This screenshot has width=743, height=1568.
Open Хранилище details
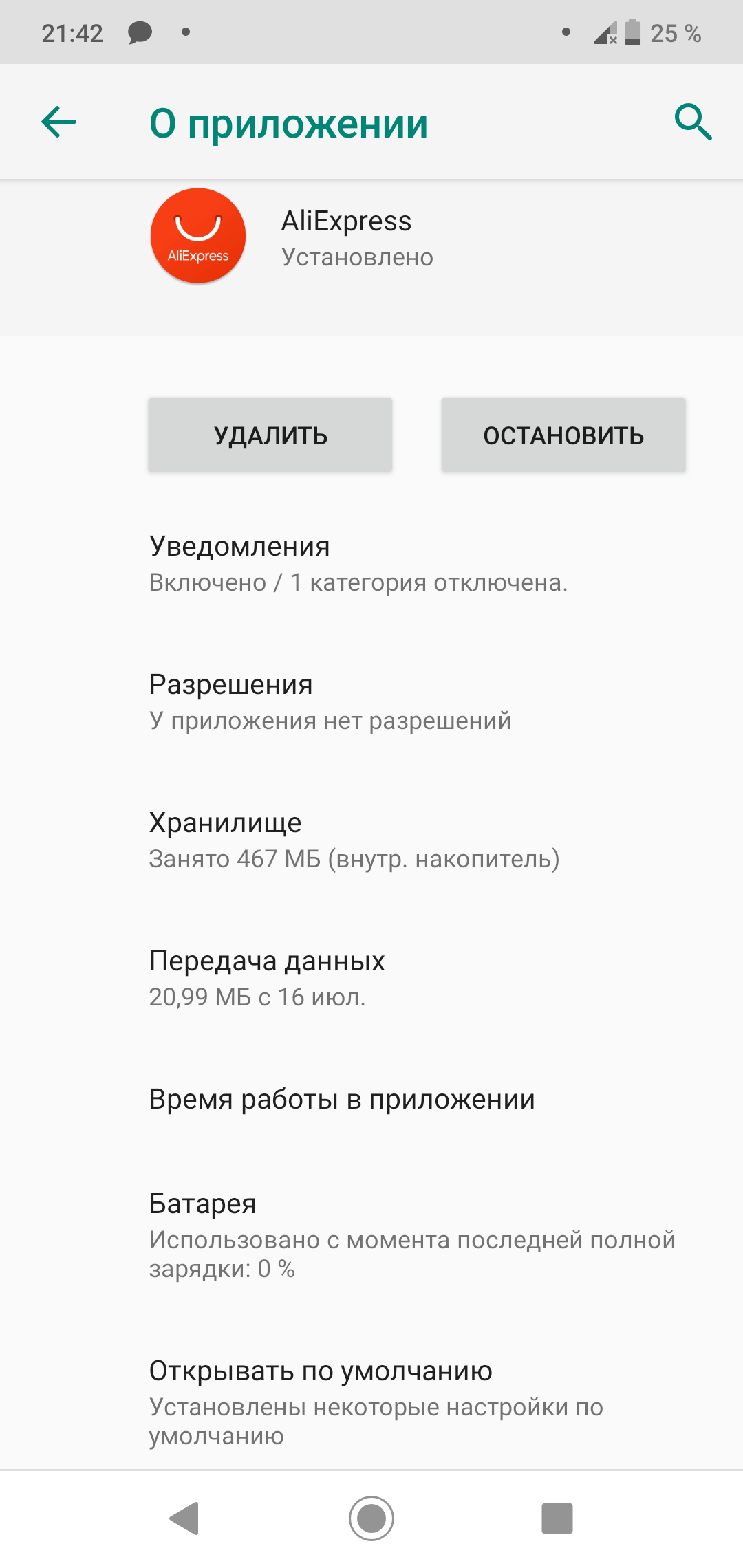[371, 840]
